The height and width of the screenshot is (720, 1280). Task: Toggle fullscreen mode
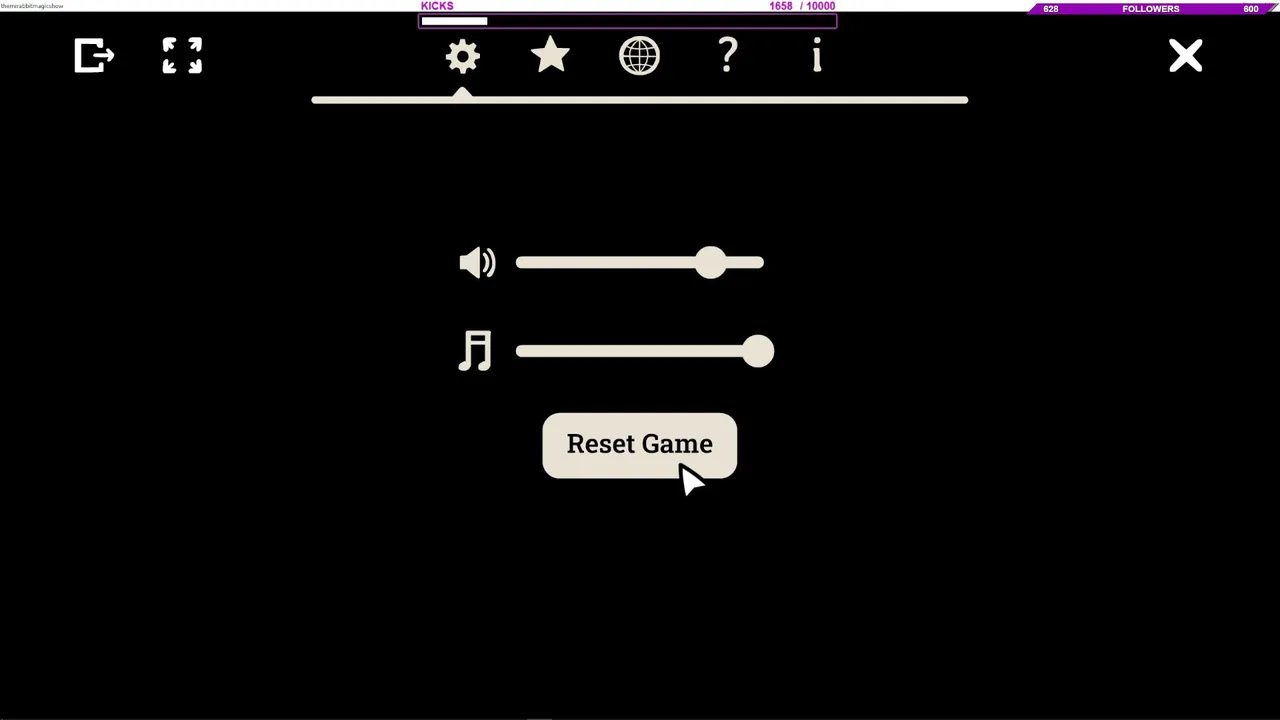[182, 56]
